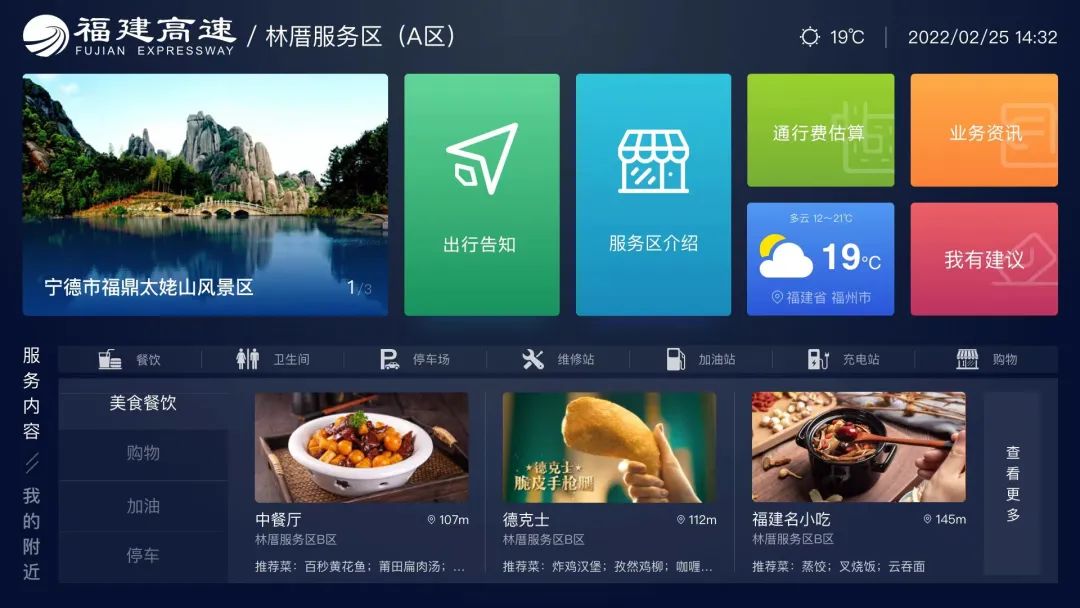Open the 太姥山风景区 scenic banner
The height and width of the screenshot is (608, 1080).
tap(205, 195)
